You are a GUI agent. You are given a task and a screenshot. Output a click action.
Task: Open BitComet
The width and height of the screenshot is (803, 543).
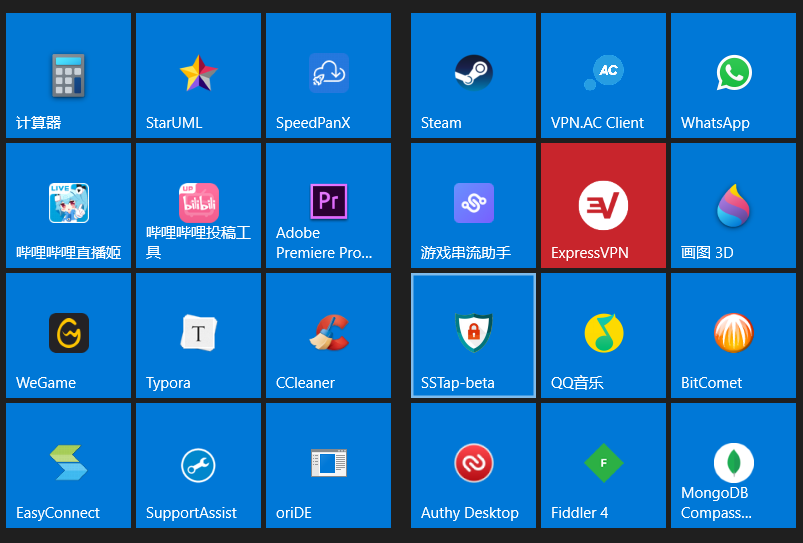pyautogui.click(x=733, y=335)
